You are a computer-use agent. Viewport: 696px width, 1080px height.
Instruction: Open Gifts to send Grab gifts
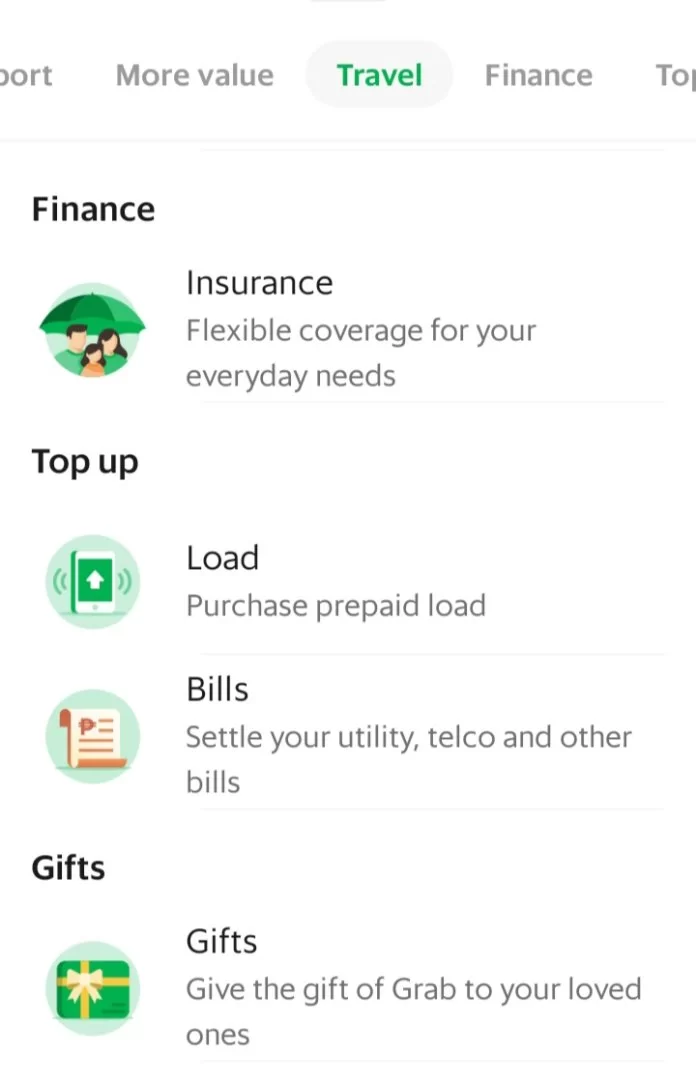[x=350, y=987]
